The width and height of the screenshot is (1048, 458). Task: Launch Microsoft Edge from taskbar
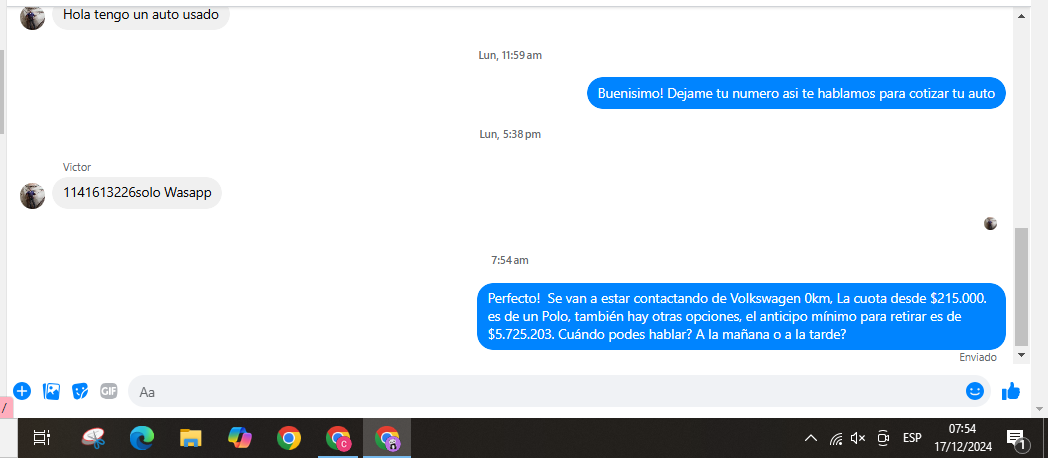pyautogui.click(x=142, y=438)
